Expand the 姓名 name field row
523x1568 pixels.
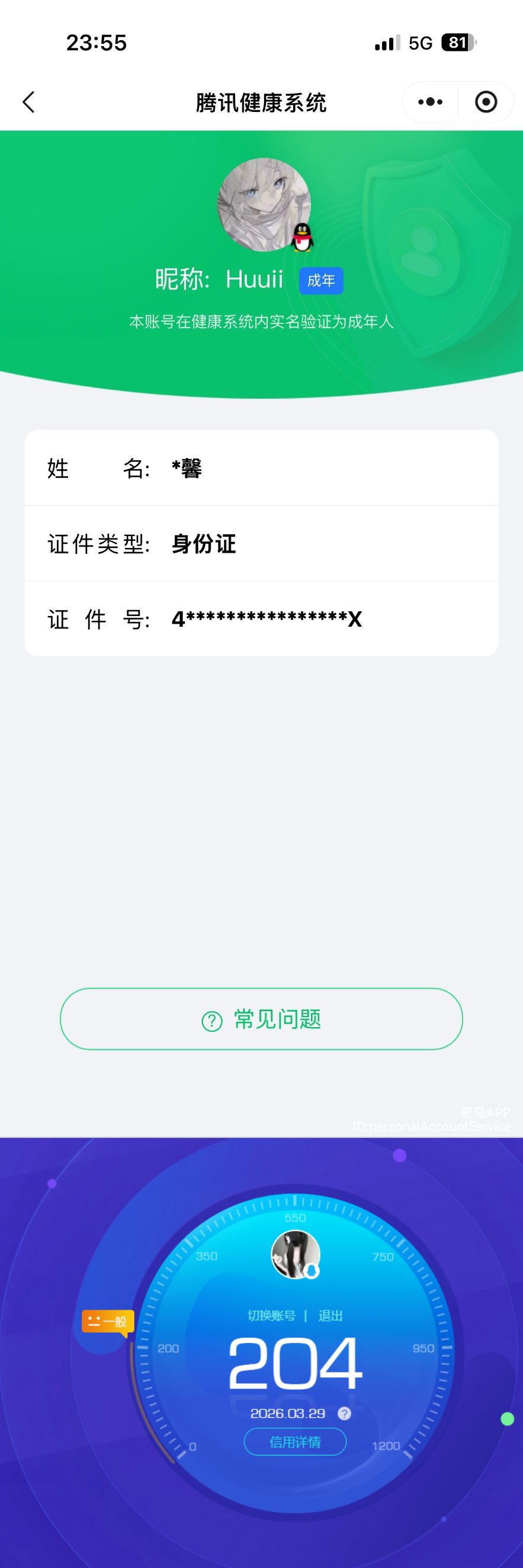(x=261, y=469)
